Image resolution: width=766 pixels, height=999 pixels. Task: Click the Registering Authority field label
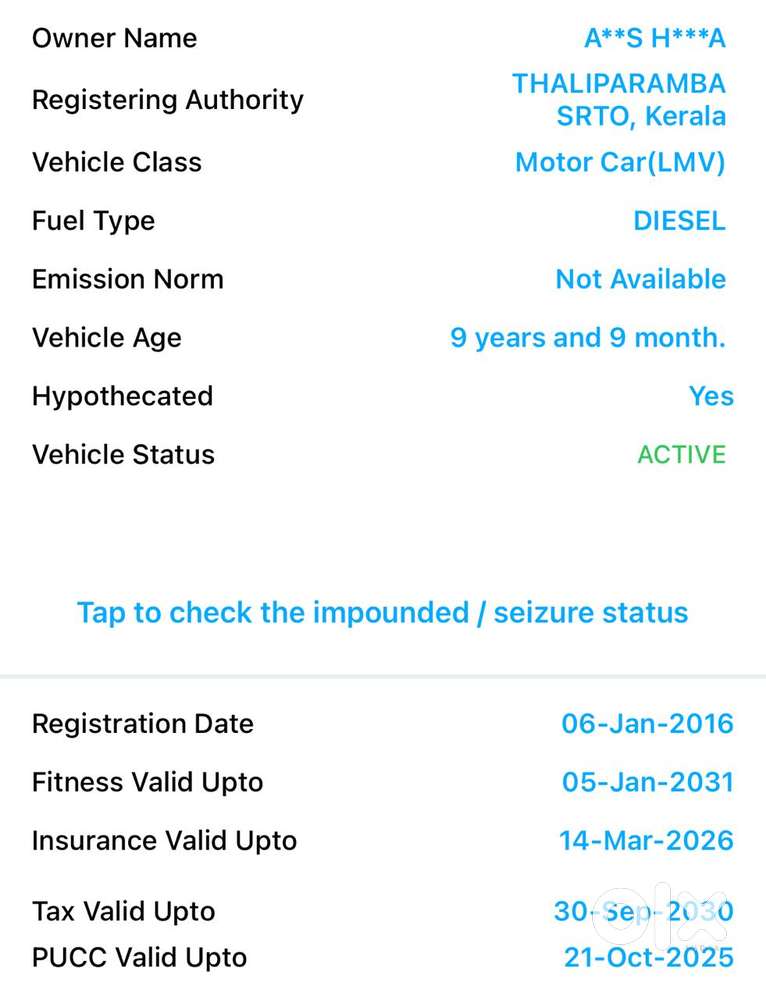tap(167, 100)
